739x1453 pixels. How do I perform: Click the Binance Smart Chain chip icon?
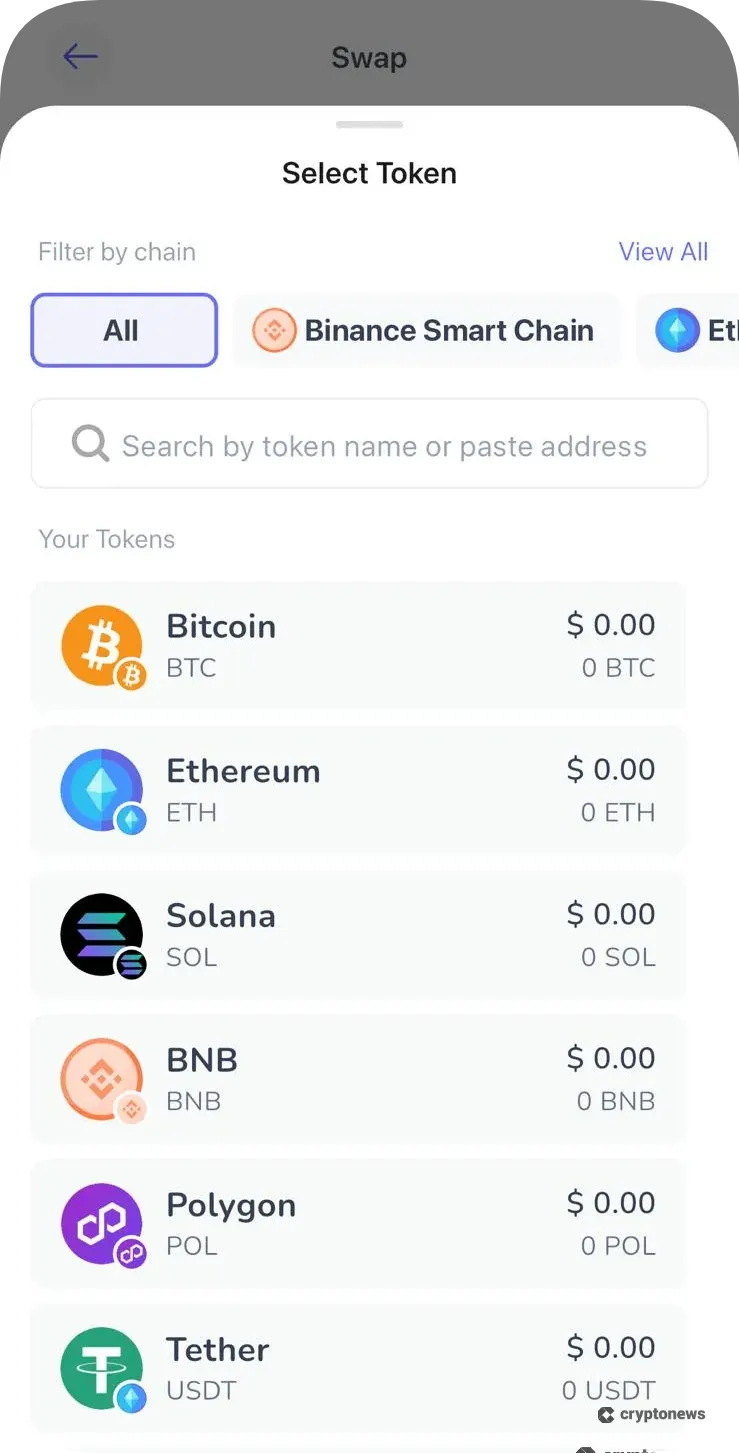tap(274, 330)
